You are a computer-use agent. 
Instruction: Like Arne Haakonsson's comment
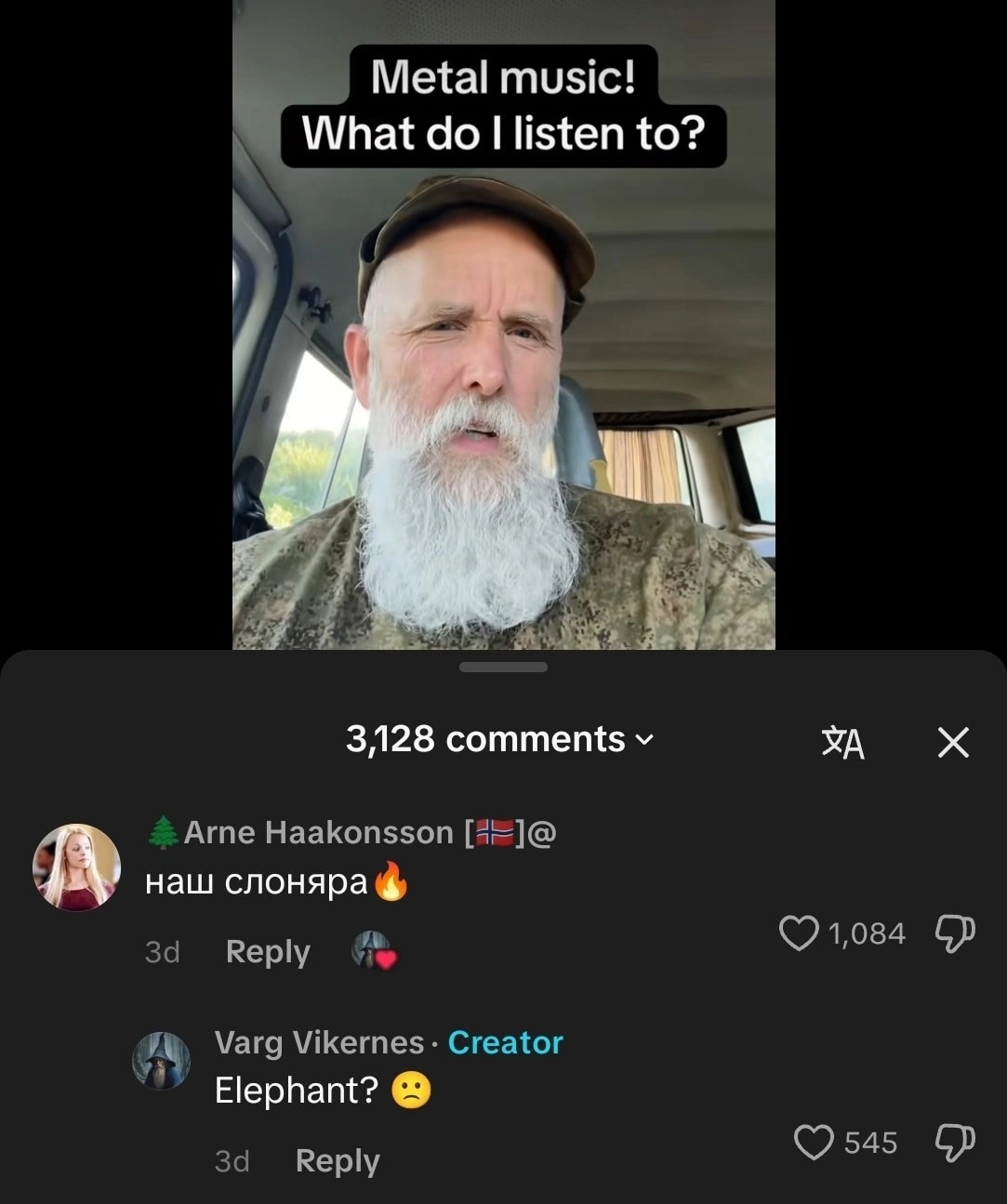click(x=799, y=933)
